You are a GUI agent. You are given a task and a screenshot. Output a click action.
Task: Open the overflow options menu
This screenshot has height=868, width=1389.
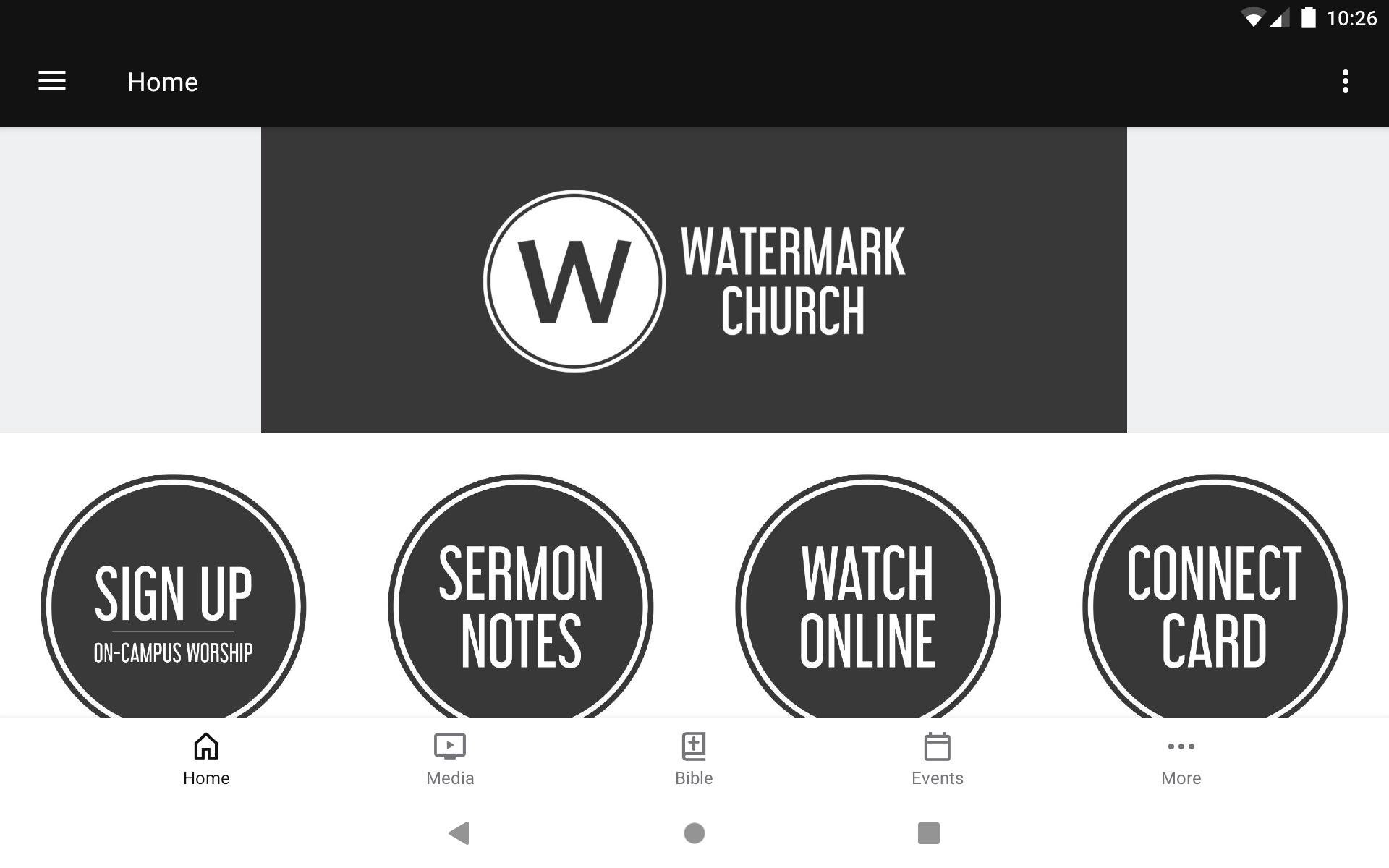click(1345, 81)
